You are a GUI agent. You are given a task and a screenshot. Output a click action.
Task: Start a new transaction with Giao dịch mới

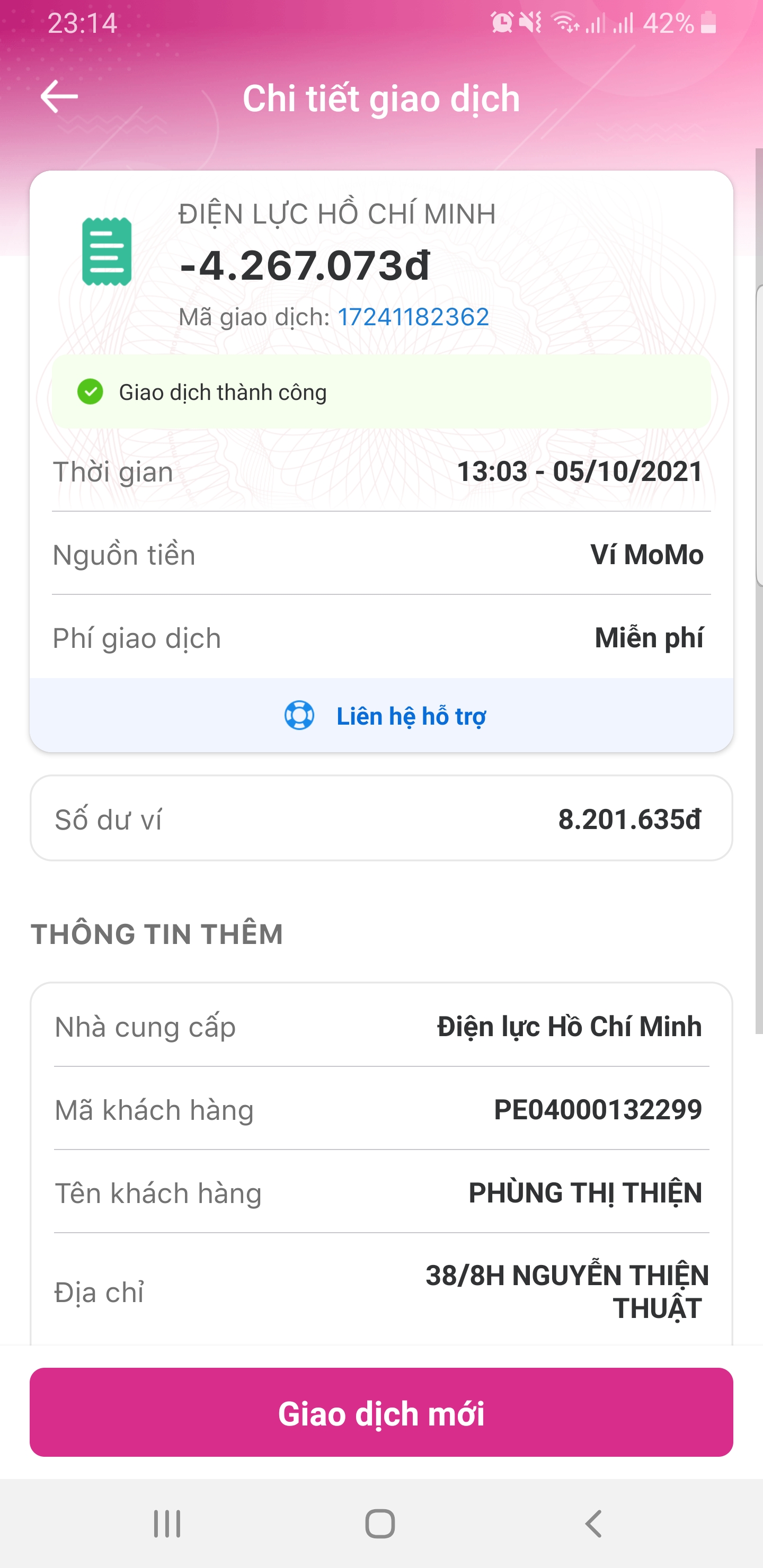381,1413
